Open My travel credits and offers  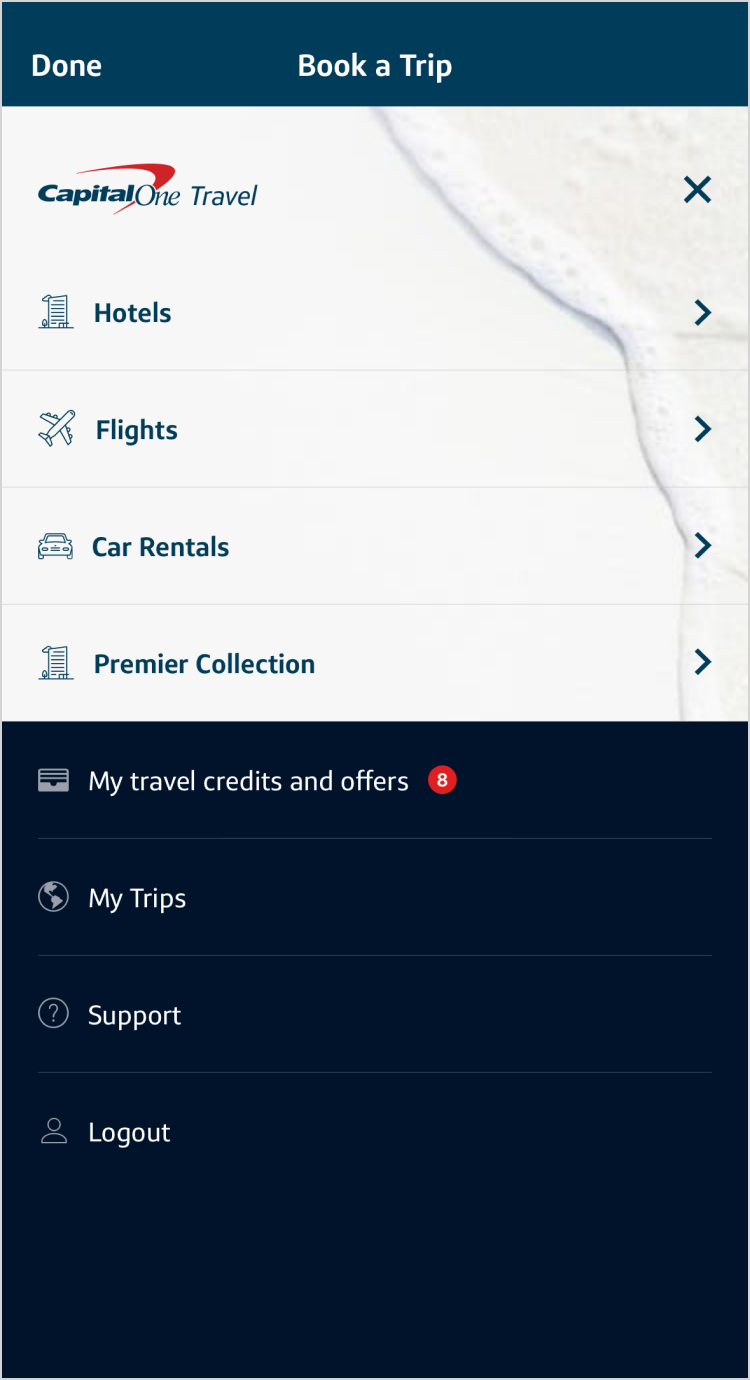tap(247, 780)
